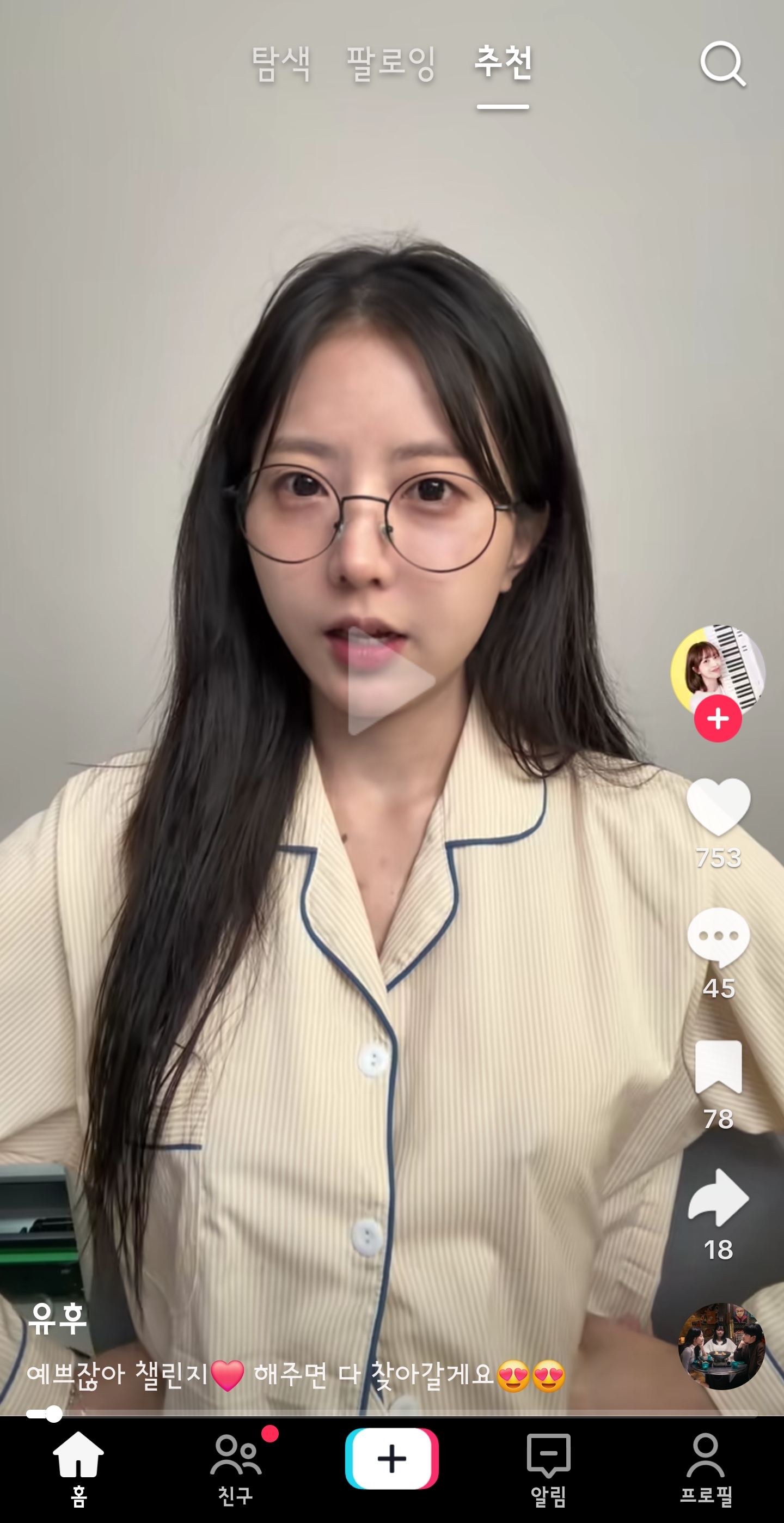Bookmark this video
Viewport: 784px width, 1523px height.
pos(718,1067)
